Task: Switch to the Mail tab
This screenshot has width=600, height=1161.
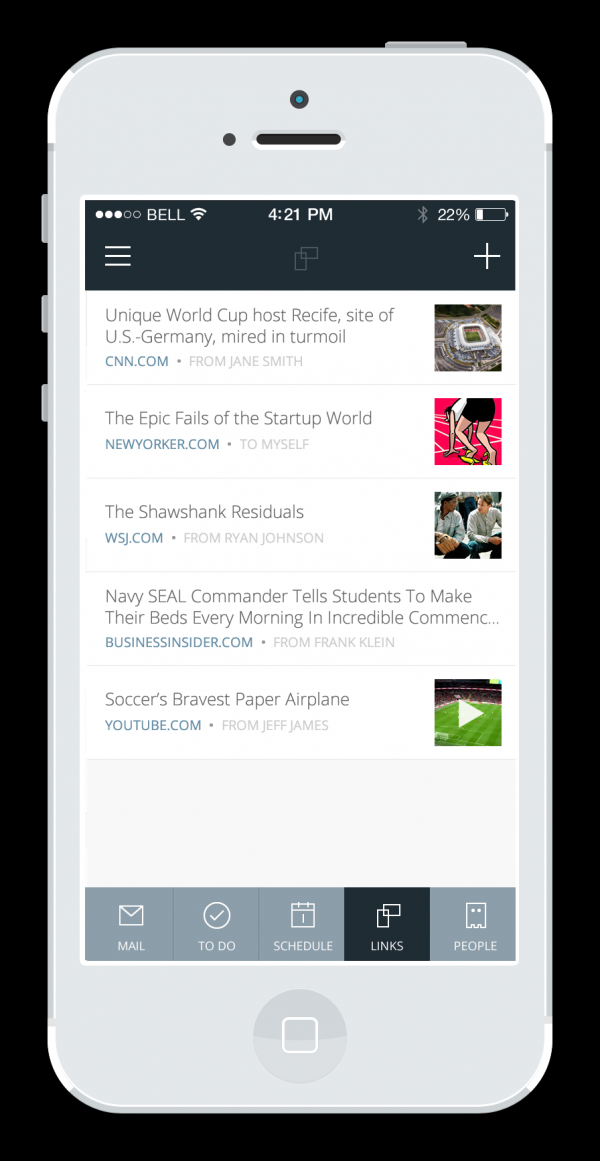Action: (x=130, y=925)
